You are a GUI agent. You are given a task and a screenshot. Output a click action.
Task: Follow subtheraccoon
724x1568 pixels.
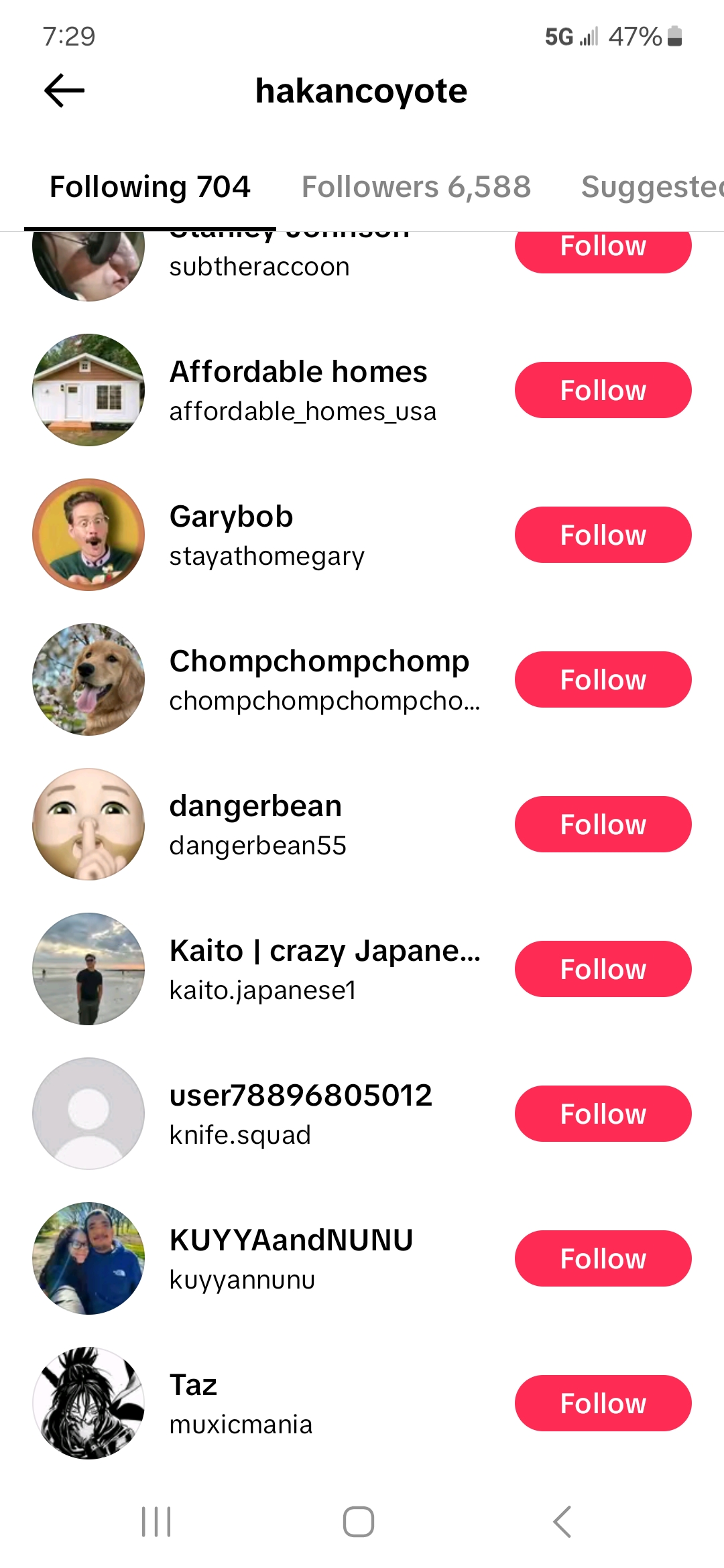point(603,252)
